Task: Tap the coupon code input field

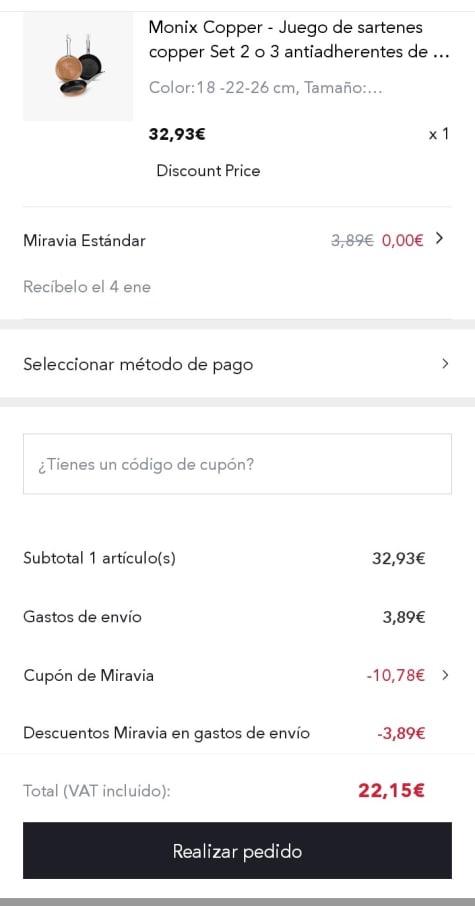Action: click(238, 464)
